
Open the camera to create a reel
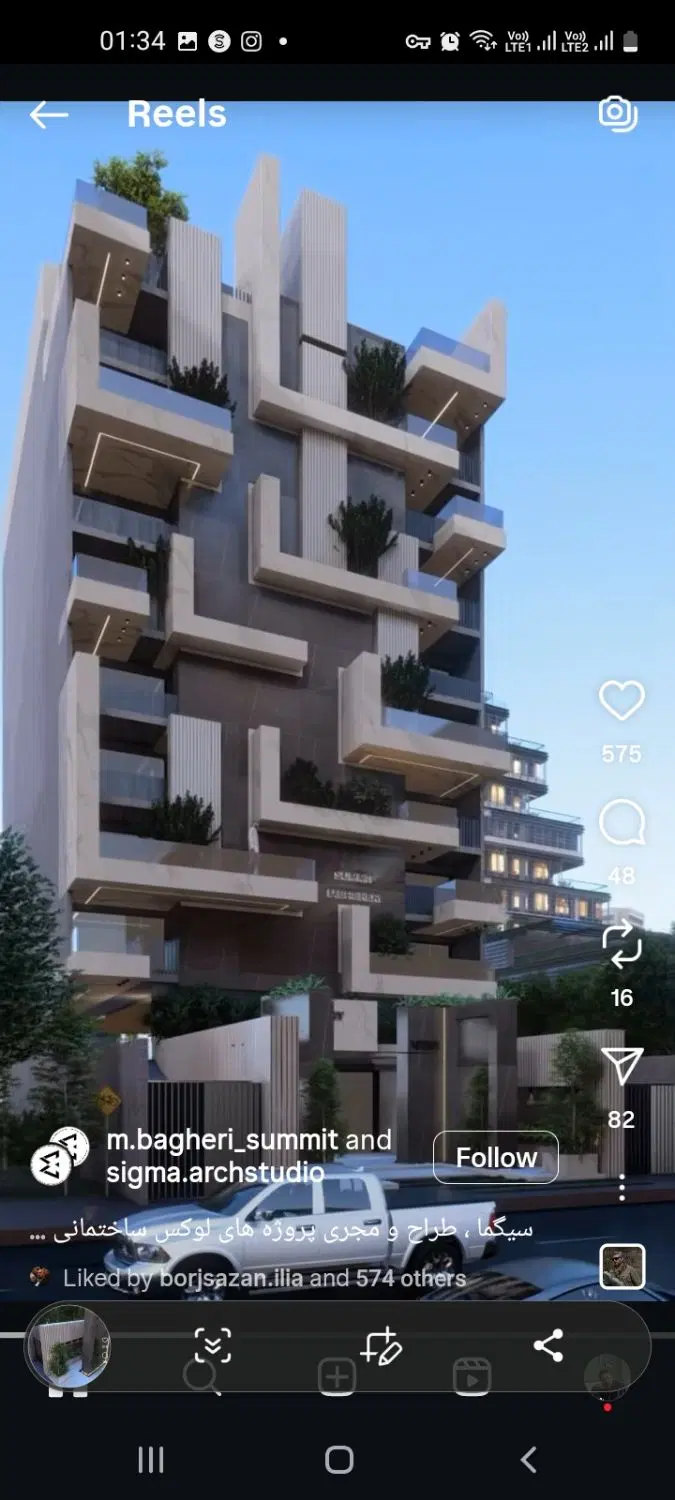click(618, 114)
